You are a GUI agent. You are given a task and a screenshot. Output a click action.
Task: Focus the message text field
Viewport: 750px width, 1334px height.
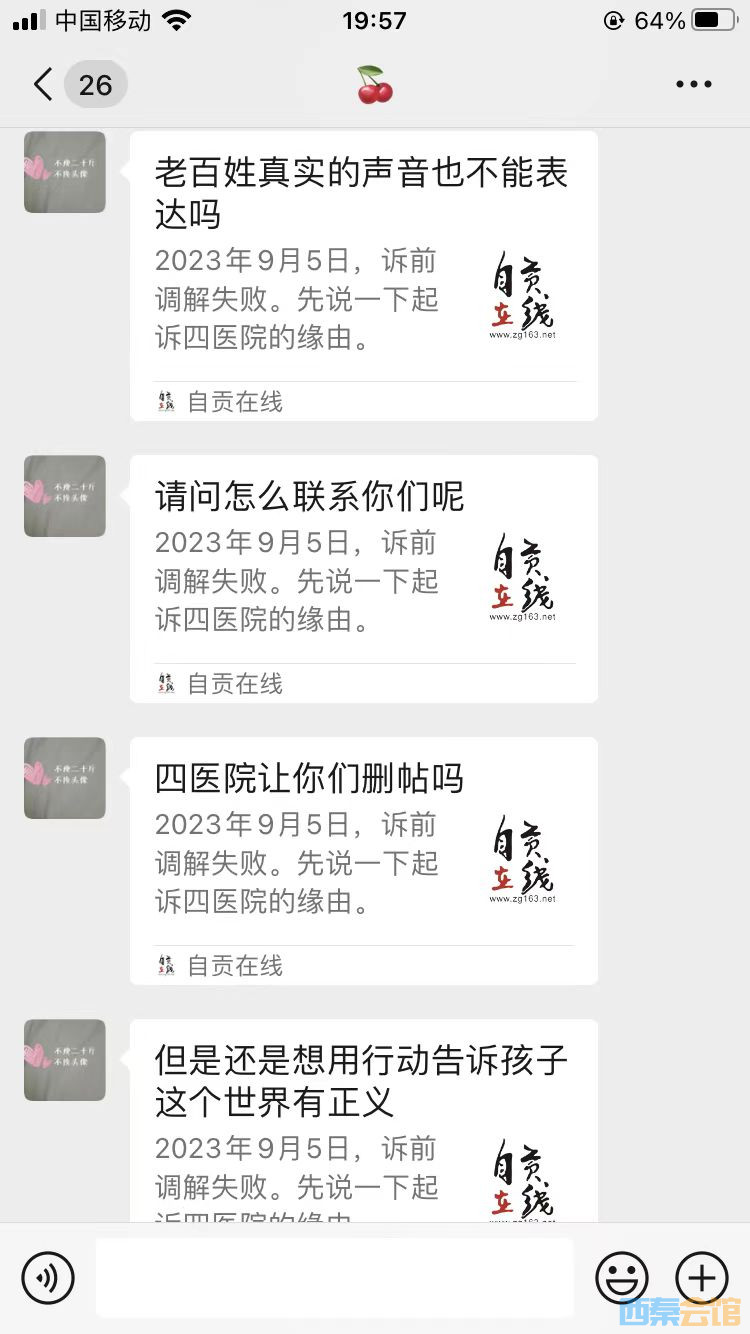tap(334, 1277)
